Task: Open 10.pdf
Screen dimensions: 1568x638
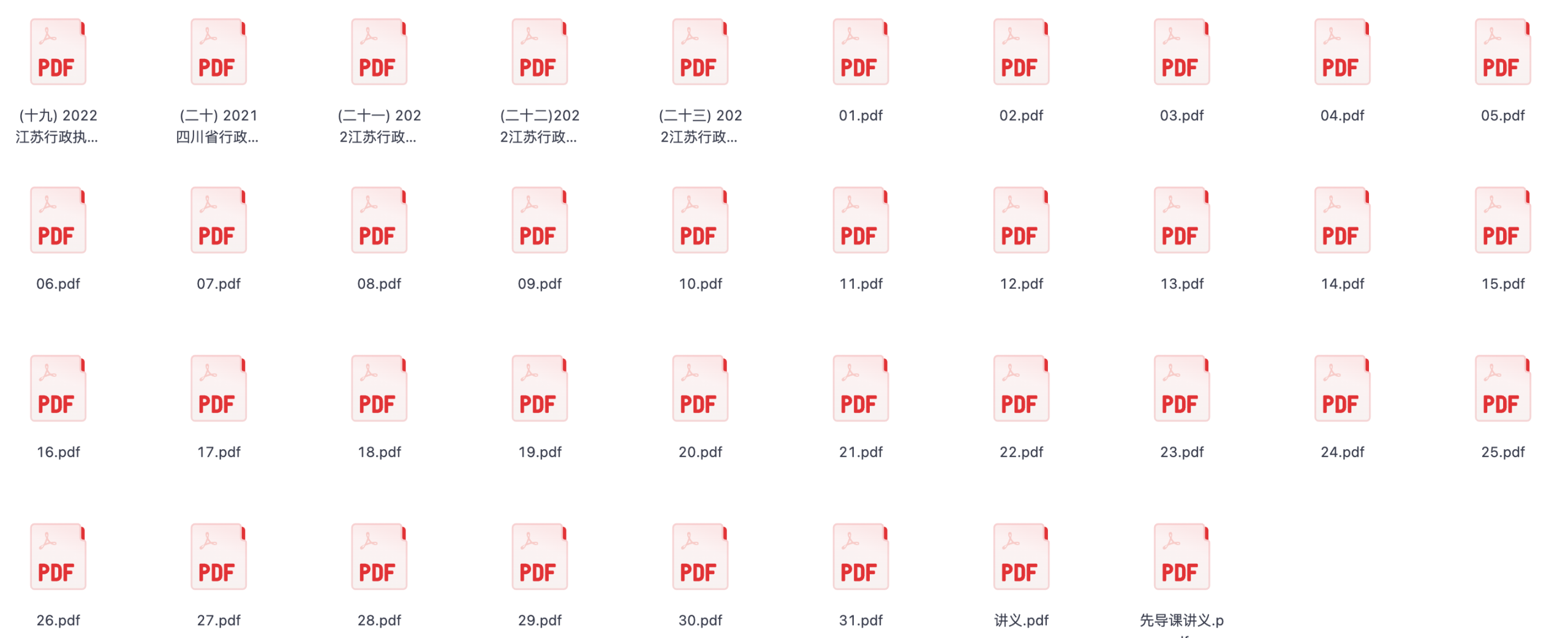Action: 699,221
